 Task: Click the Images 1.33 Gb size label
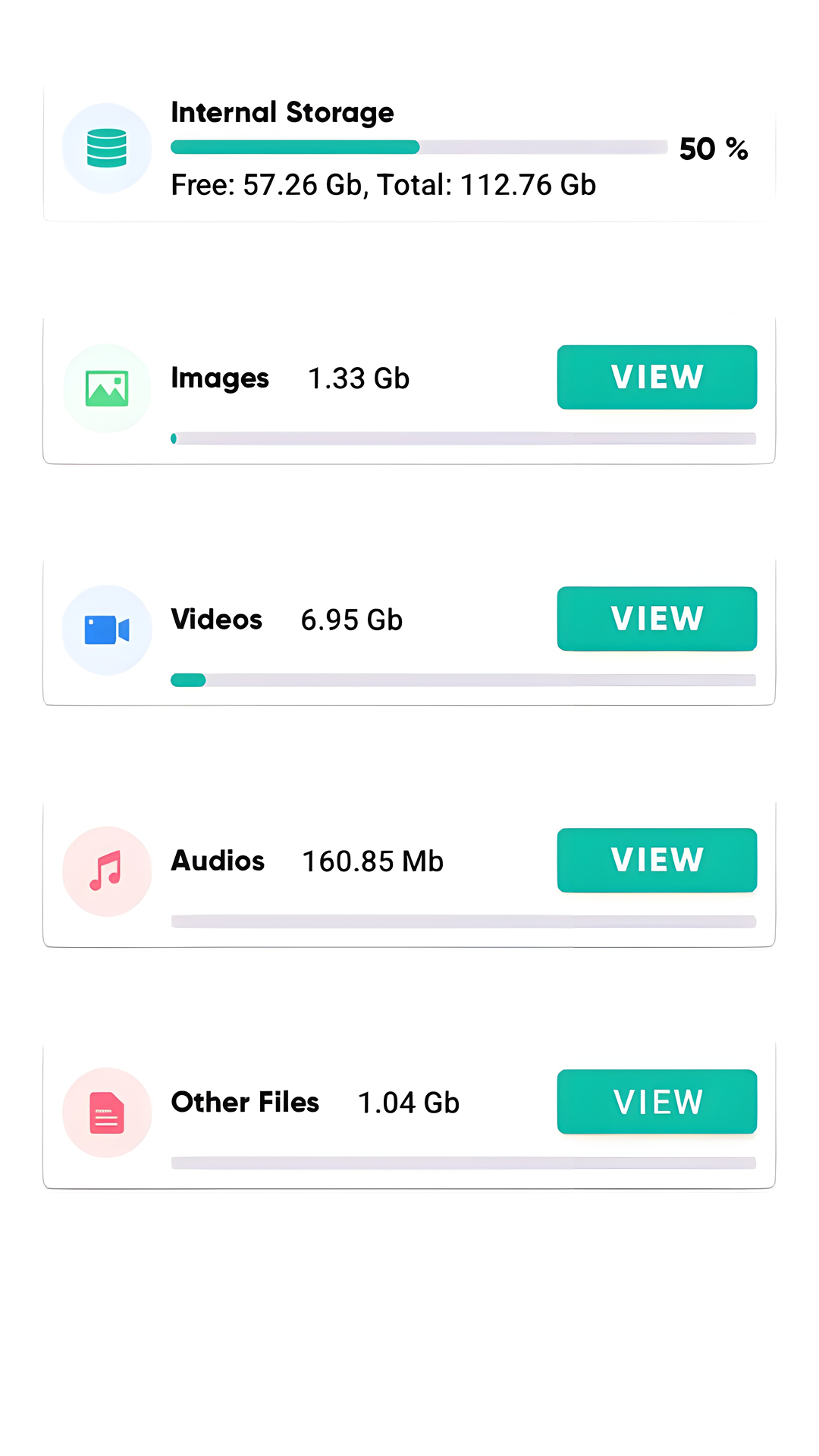tap(358, 377)
